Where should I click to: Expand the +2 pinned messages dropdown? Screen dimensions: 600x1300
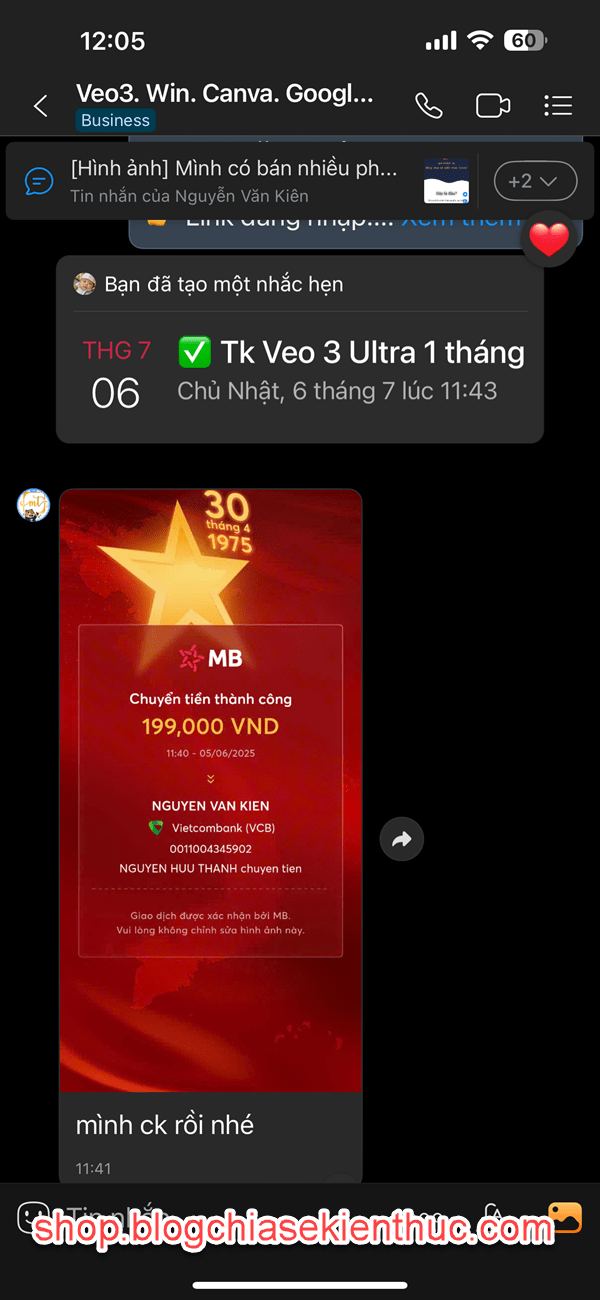point(536,182)
